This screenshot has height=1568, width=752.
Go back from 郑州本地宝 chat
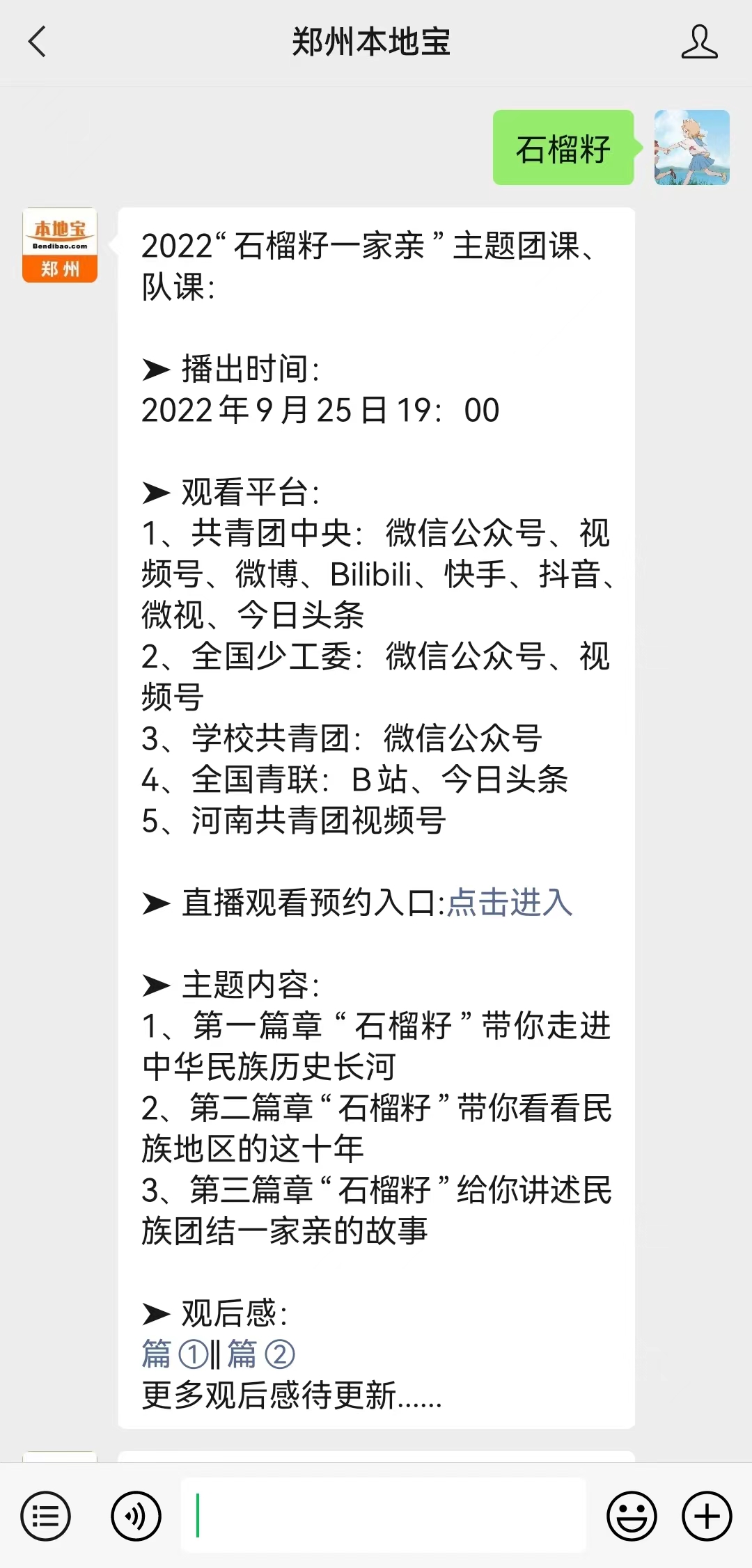pos(37,42)
